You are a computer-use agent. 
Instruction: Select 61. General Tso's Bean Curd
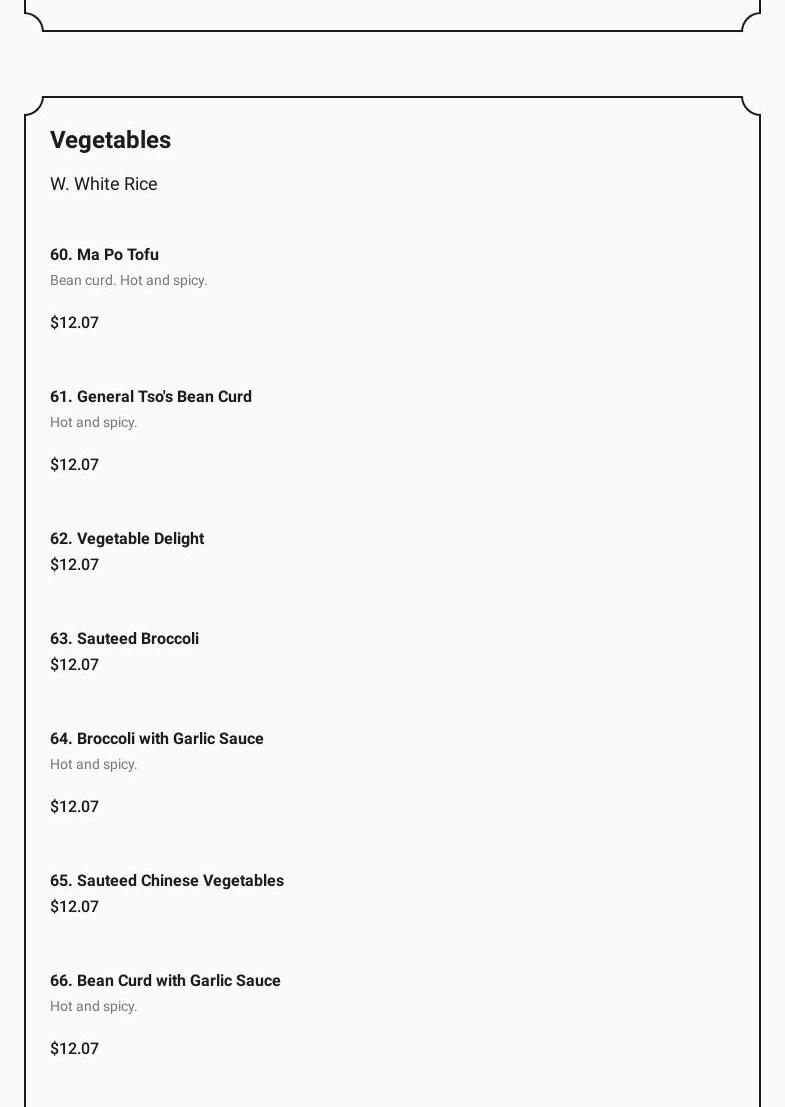(x=151, y=397)
